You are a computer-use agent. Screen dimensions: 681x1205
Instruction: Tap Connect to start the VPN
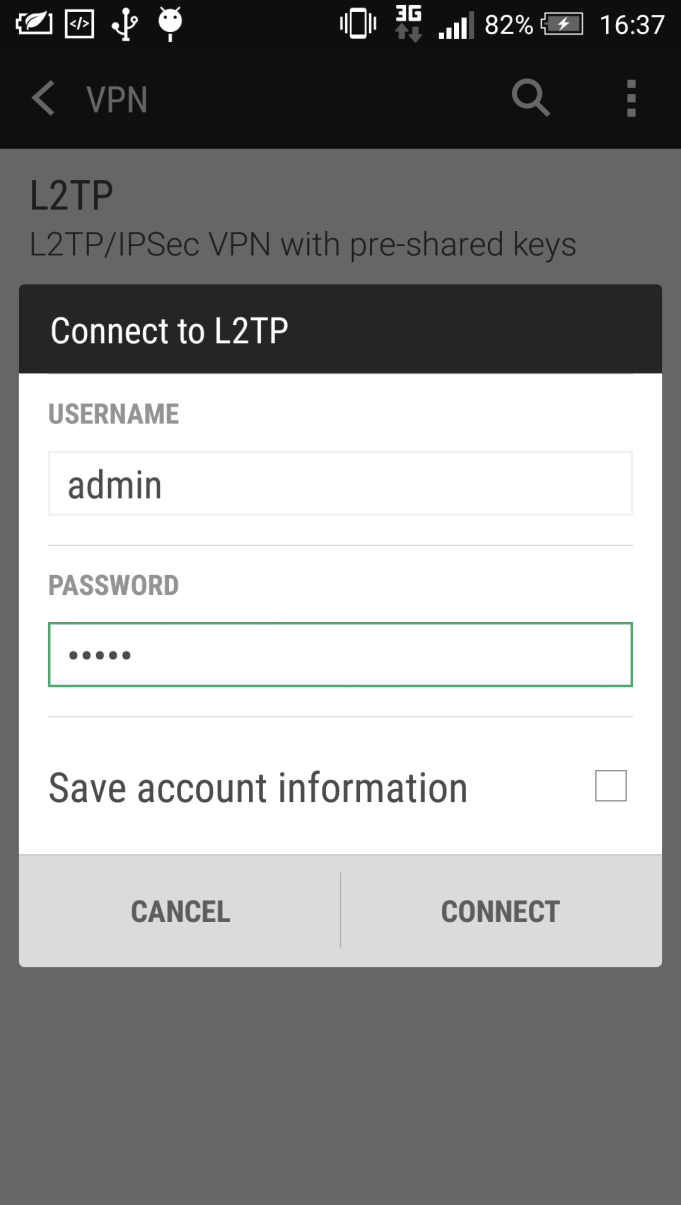[x=501, y=911]
